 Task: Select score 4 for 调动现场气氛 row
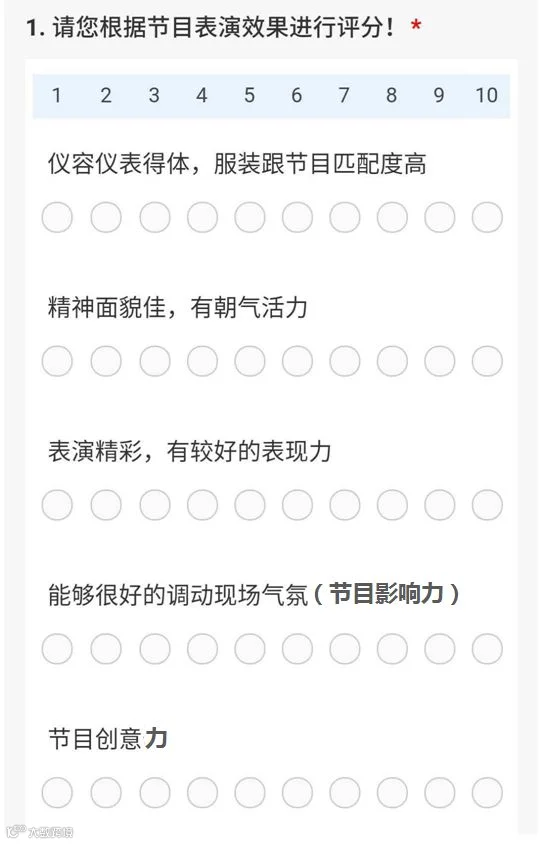point(202,649)
